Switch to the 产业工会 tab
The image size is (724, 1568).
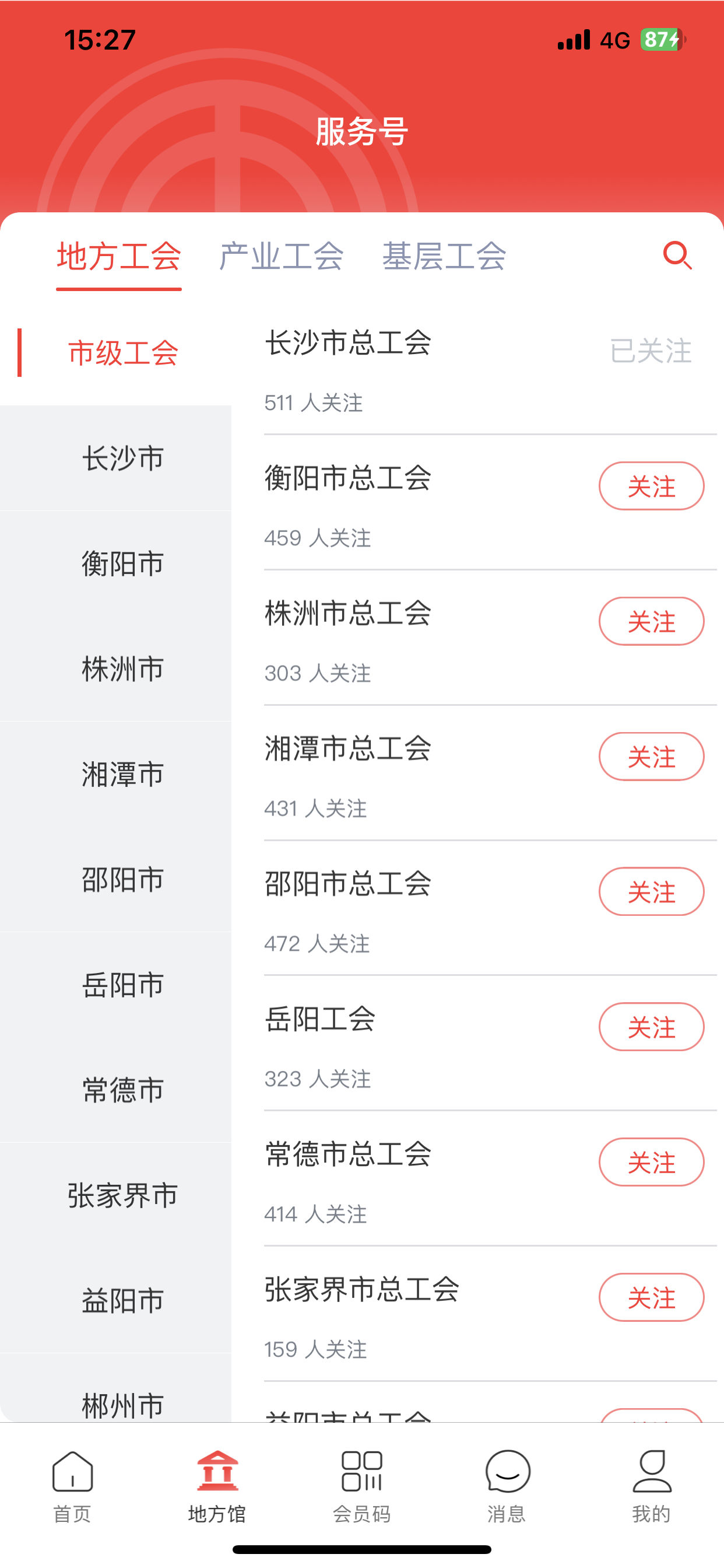(x=281, y=256)
